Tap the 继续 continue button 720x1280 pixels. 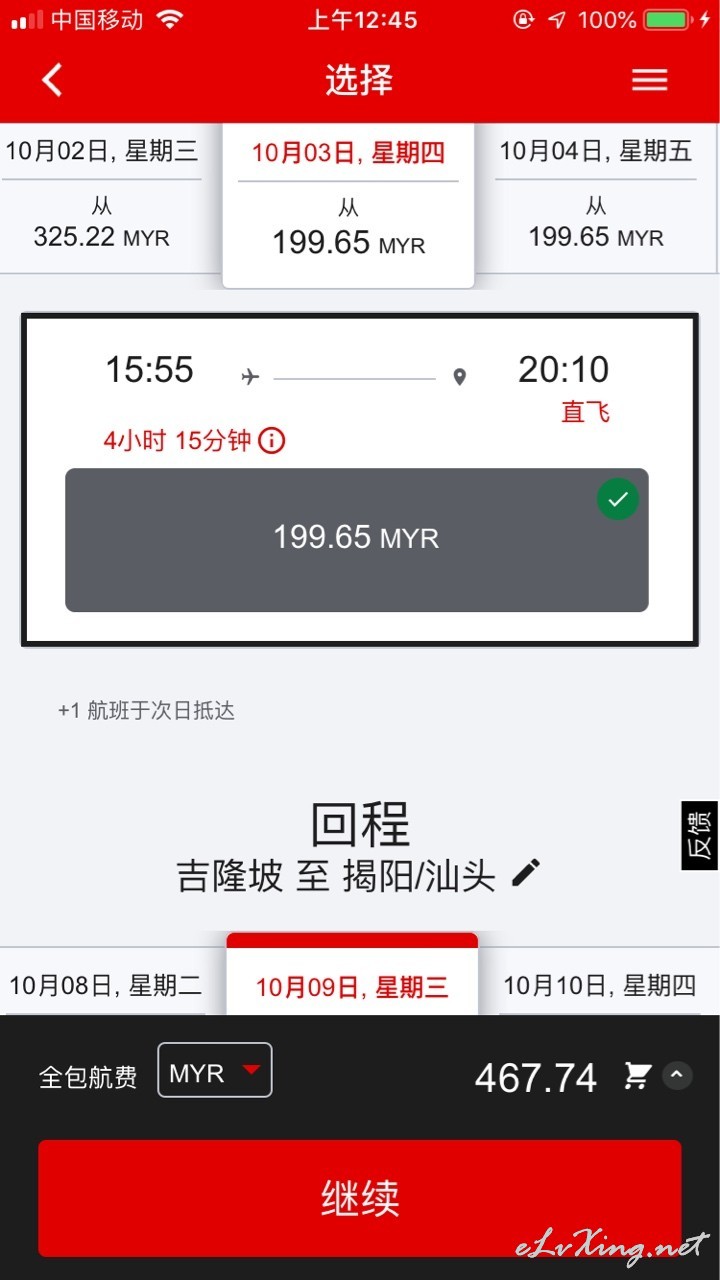click(360, 1198)
